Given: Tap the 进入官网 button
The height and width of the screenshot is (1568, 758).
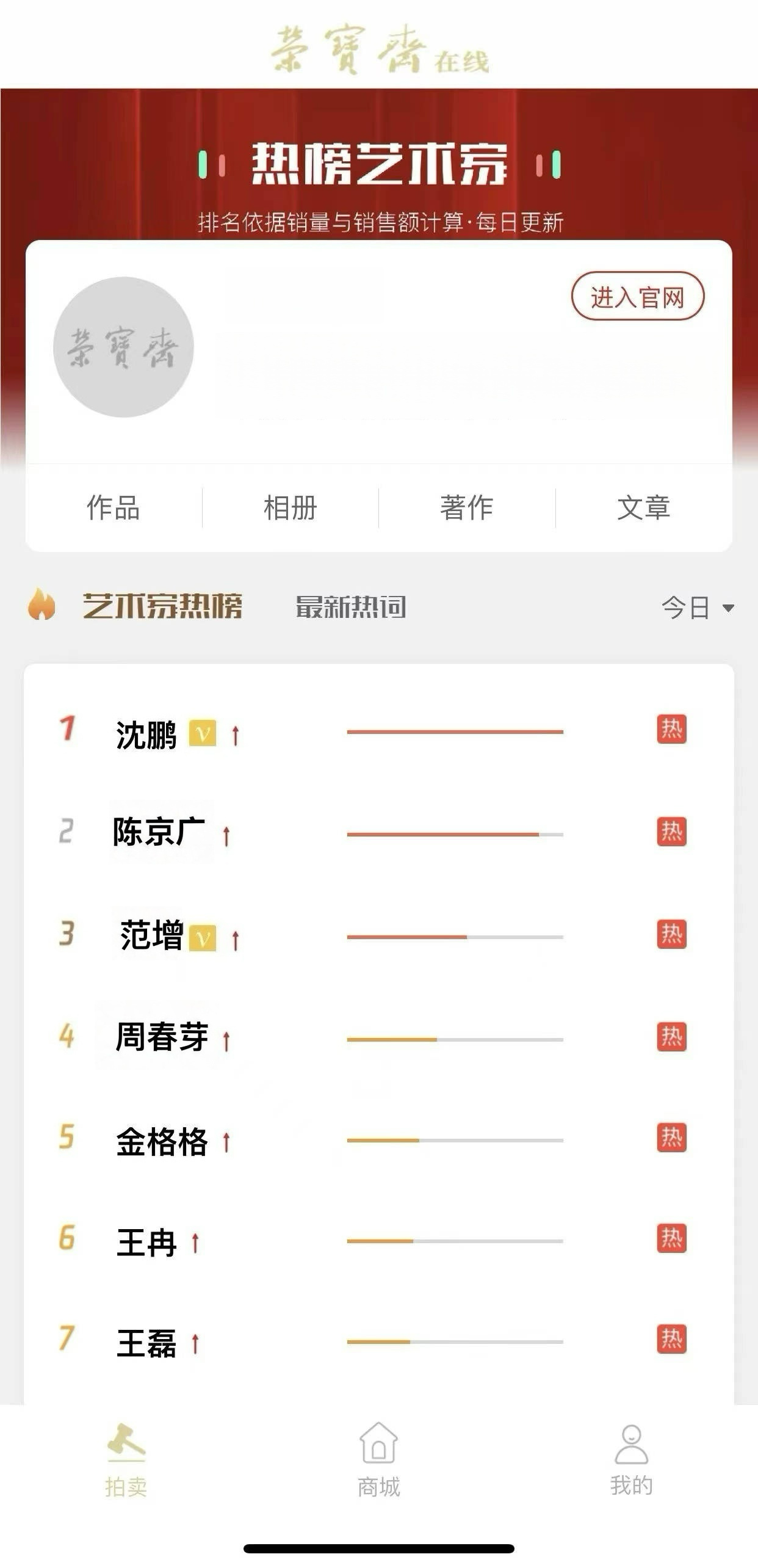Looking at the screenshot, I should click(637, 297).
